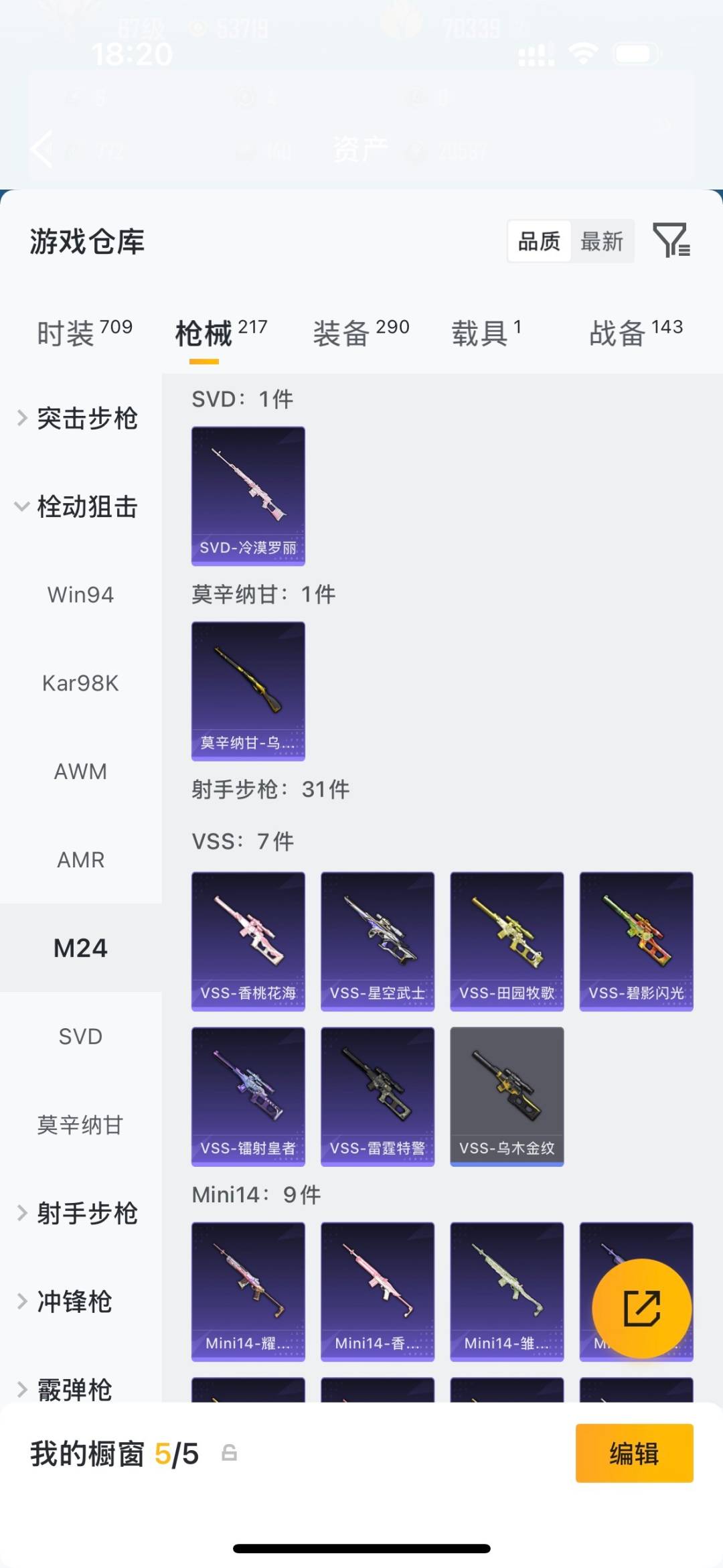
Task: Toggle sorting to 品质
Action: click(x=539, y=241)
